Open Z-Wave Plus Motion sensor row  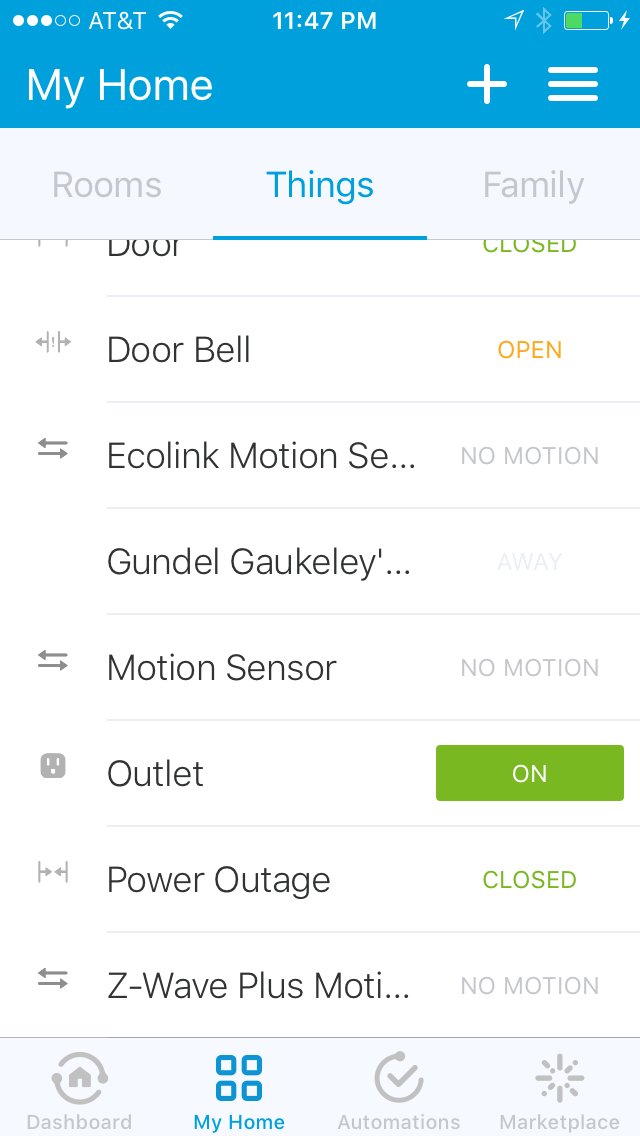click(x=320, y=985)
